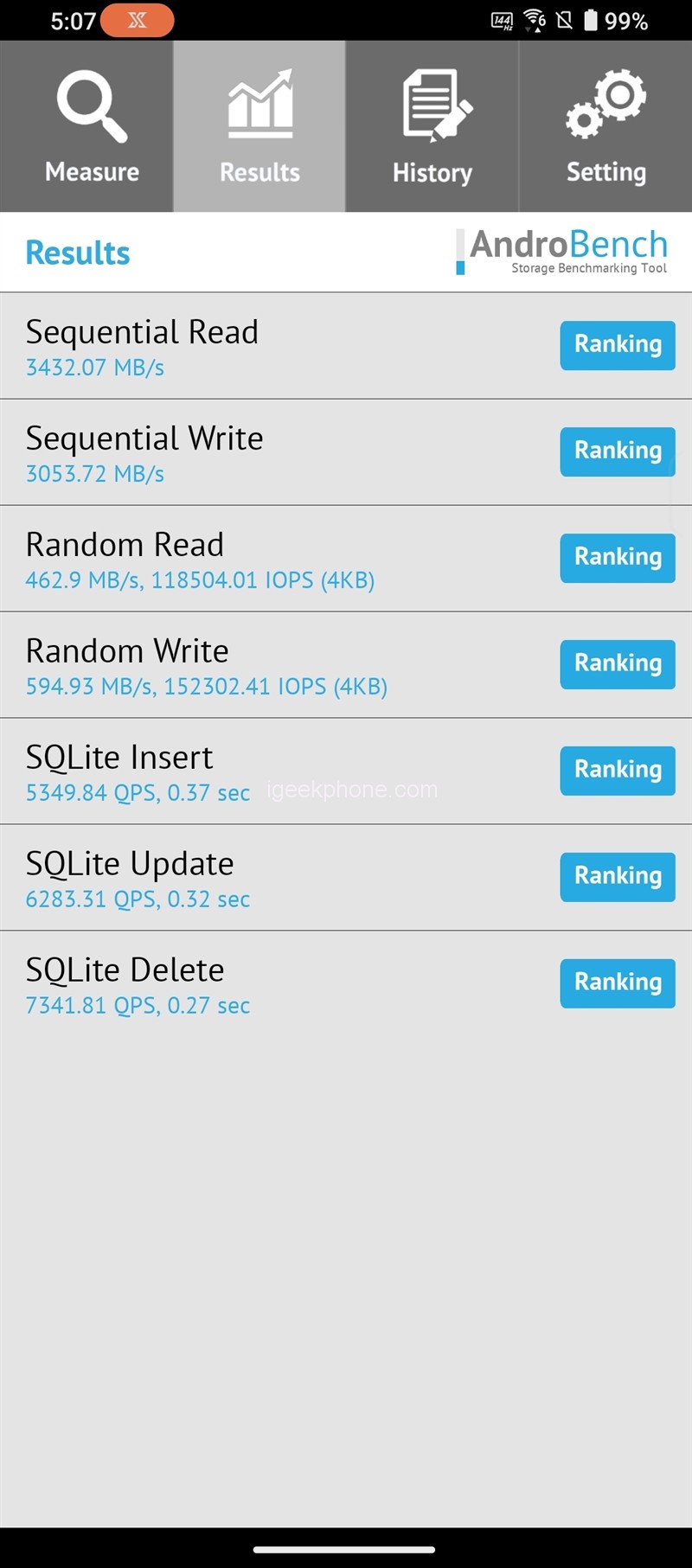View ranking for Sequential Write
The image size is (692, 1568).
tap(618, 451)
